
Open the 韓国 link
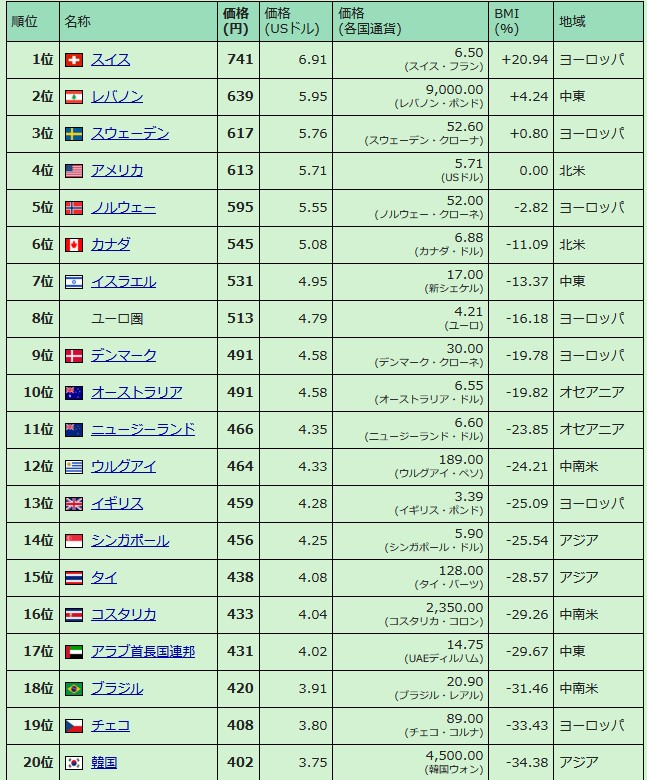click(x=103, y=763)
